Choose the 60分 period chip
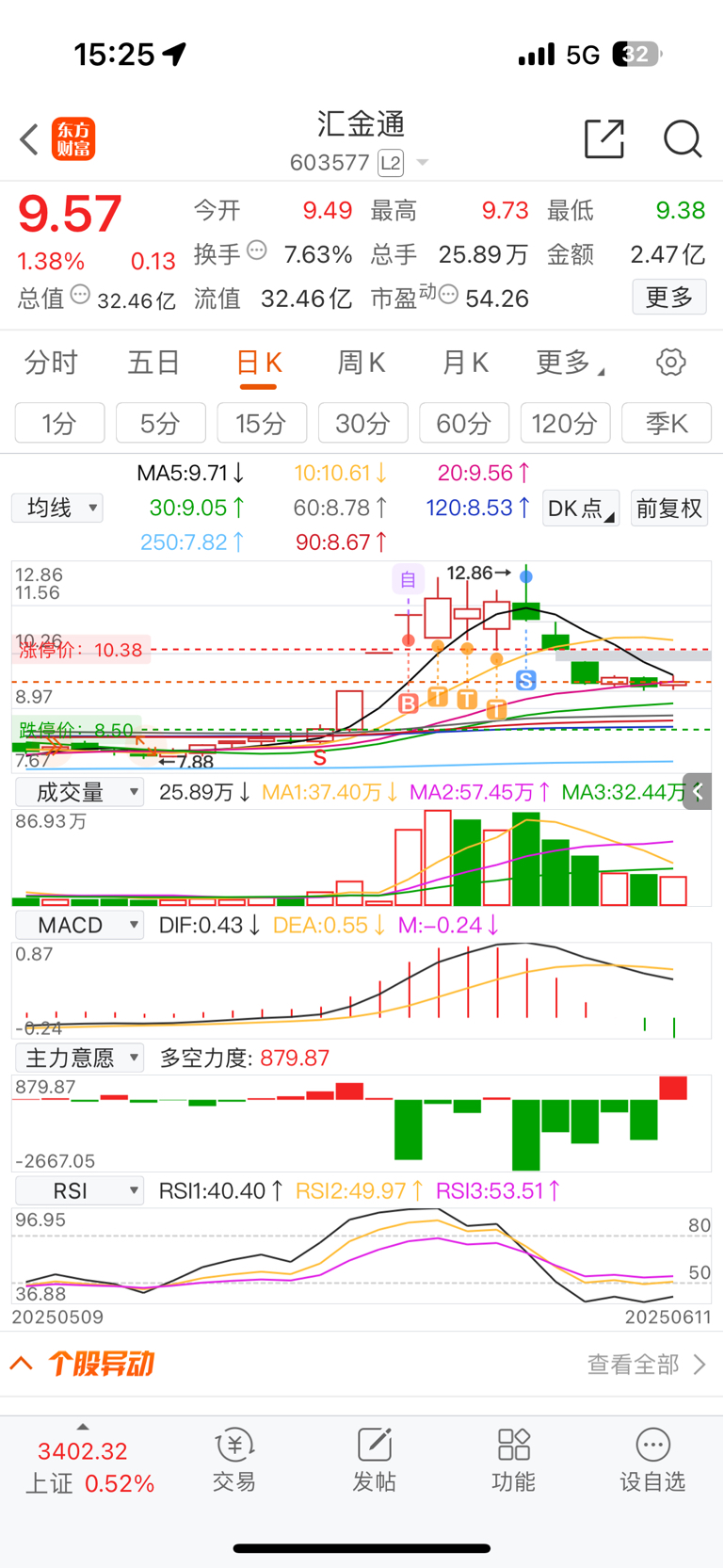Viewport: 724px width, 1568px height. coord(464,423)
